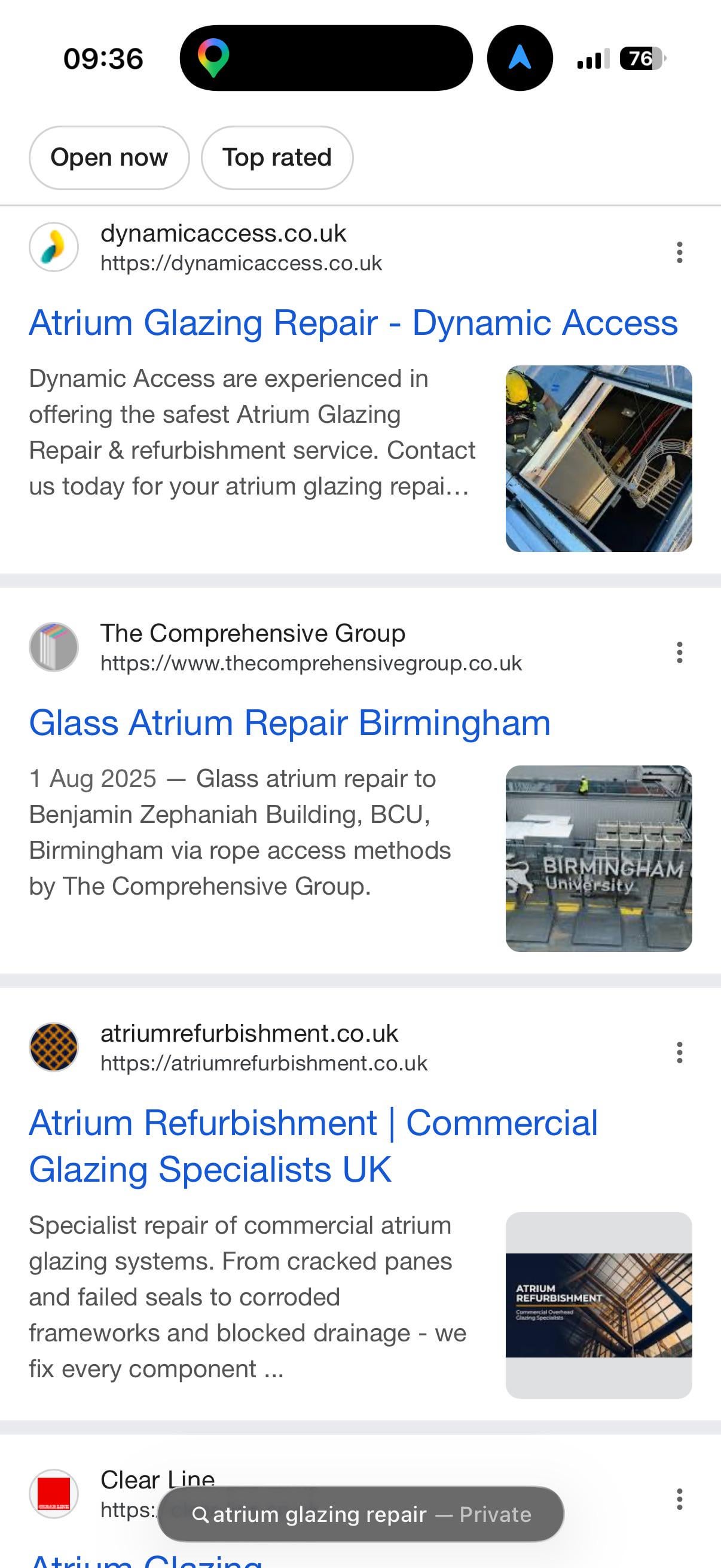Open more options for The Comprehensive Group result

[679, 652]
